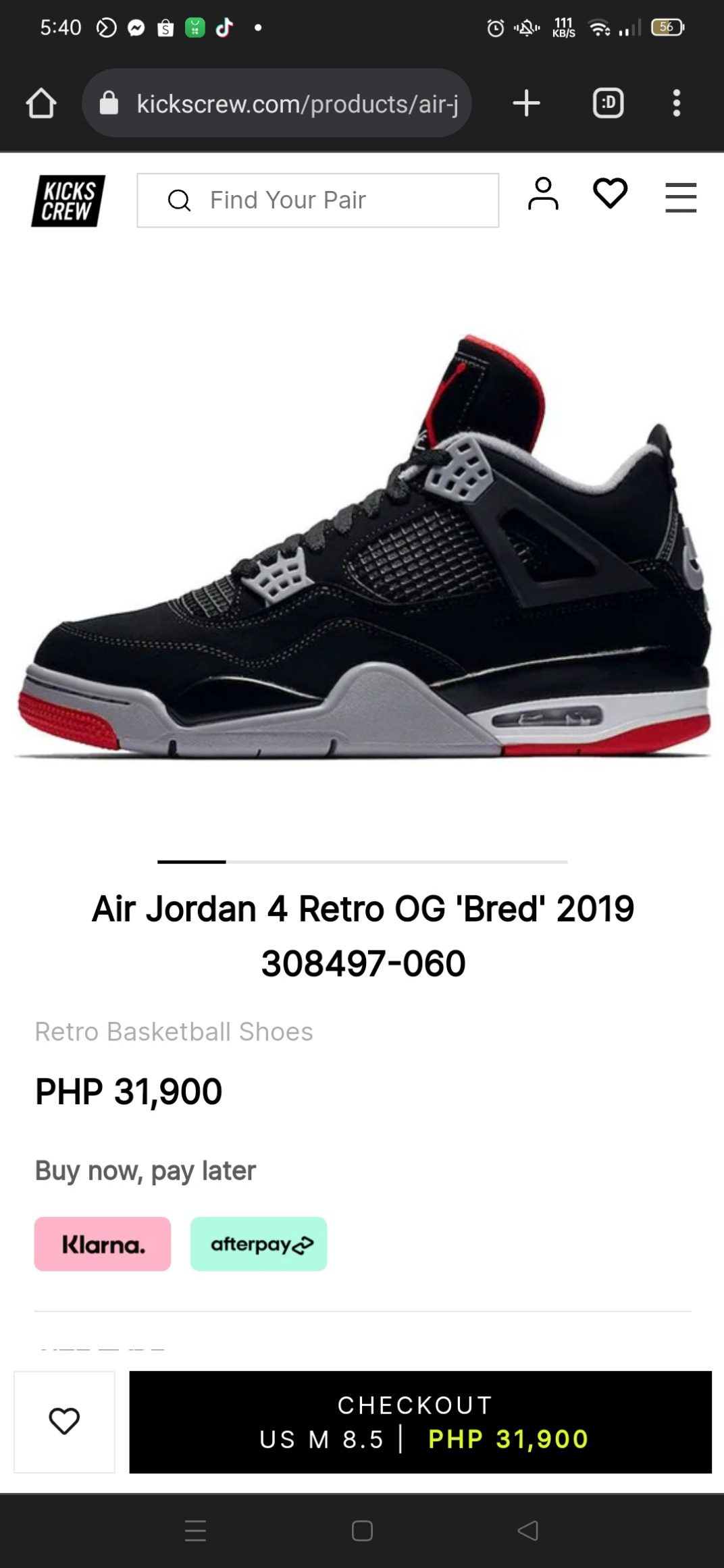Checkout US M 8.5 for PHP 31,900

pos(420,1422)
